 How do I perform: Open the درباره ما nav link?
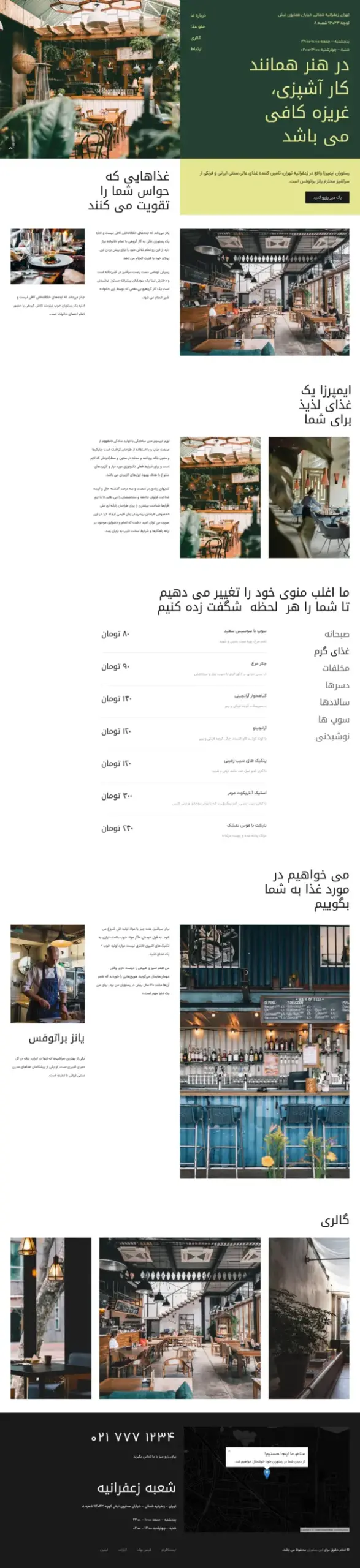pos(197,15)
